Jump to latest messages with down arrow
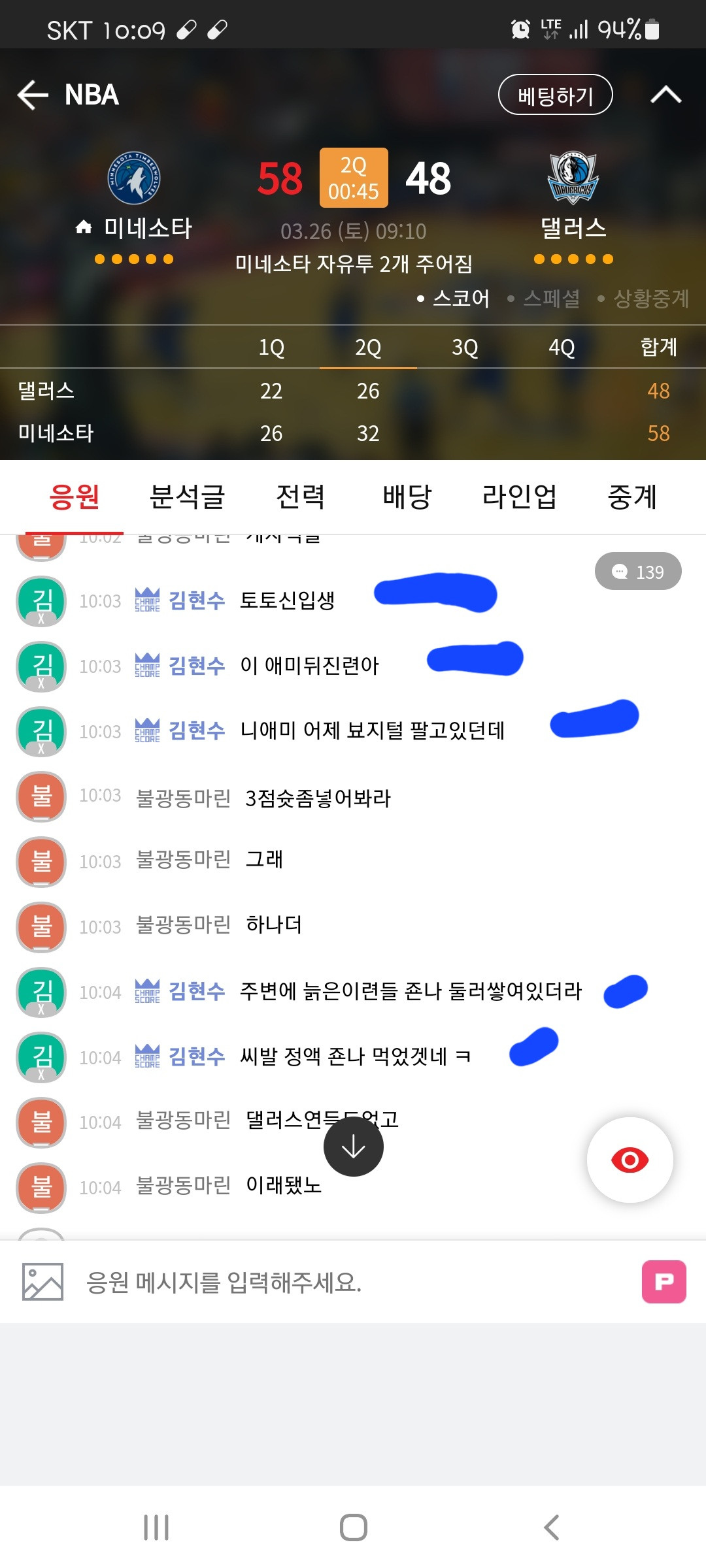This screenshot has height=1568, width=706. pyautogui.click(x=353, y=1147)
